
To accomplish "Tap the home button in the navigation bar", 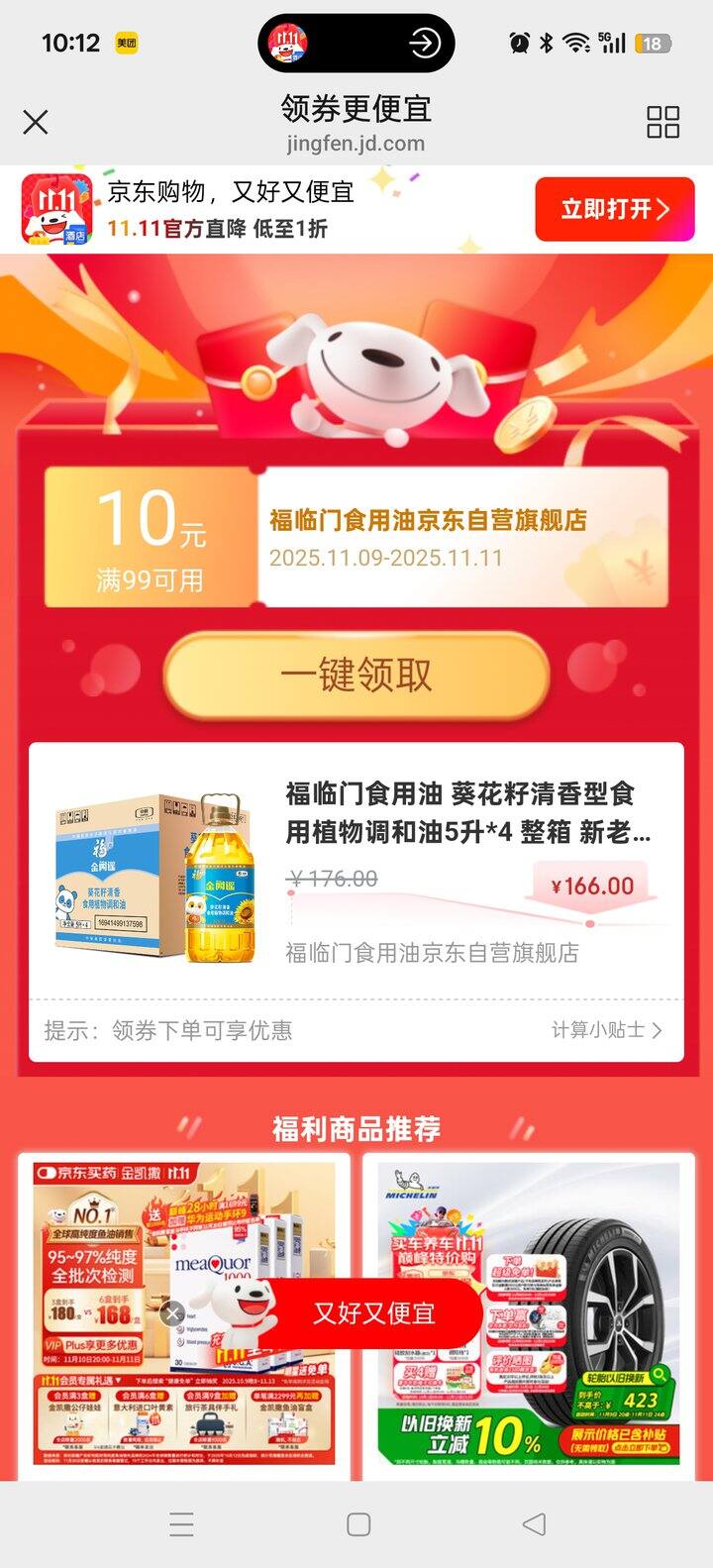I will tap(356, 1525).
